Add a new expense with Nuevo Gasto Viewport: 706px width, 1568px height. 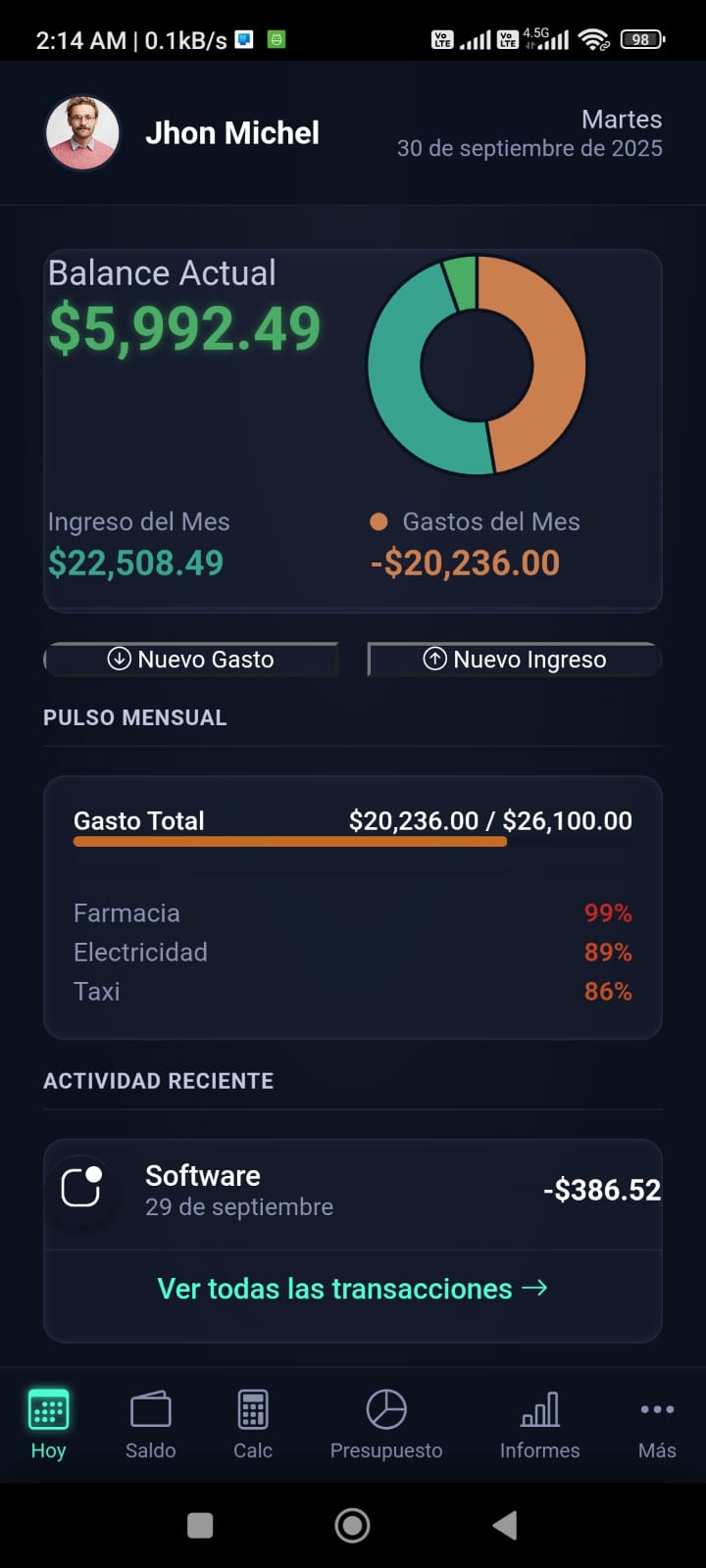(191, 660)
